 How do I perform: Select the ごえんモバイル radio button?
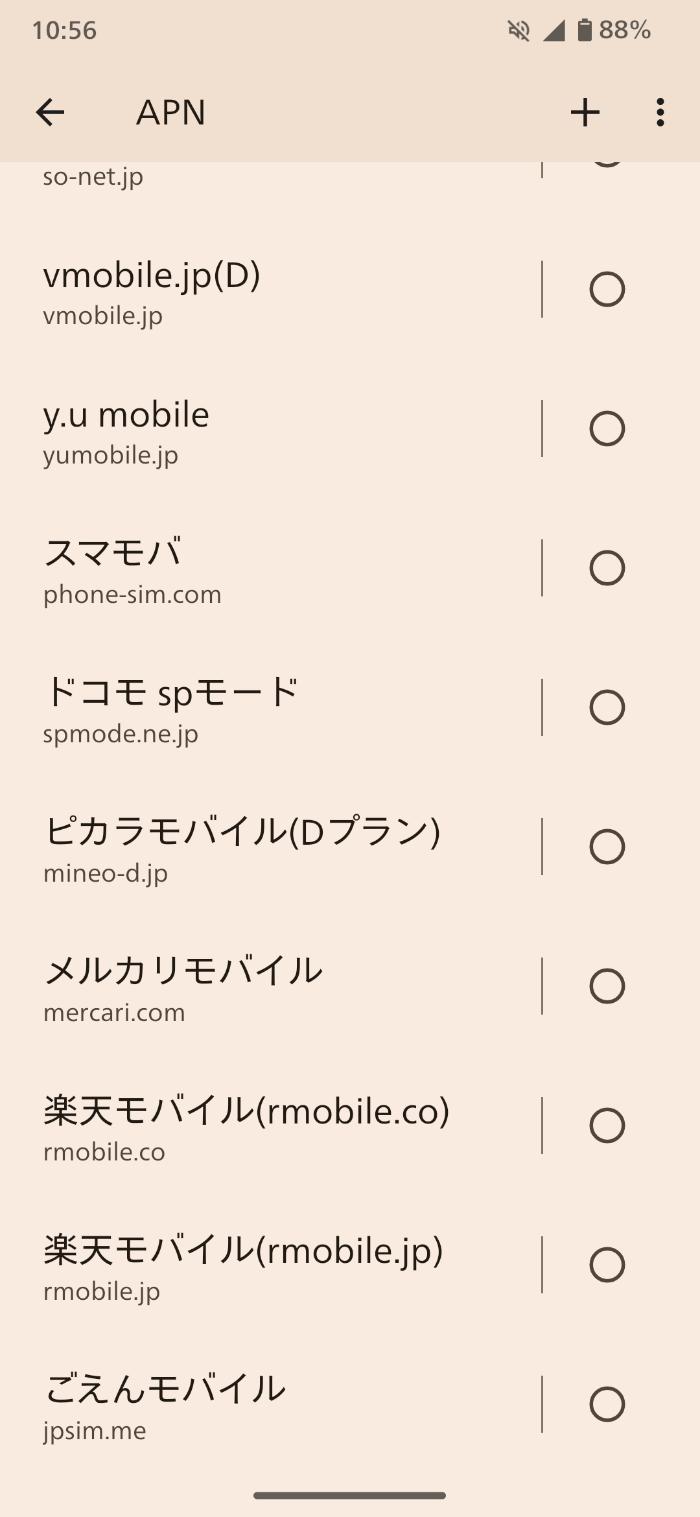point(607,1405)
